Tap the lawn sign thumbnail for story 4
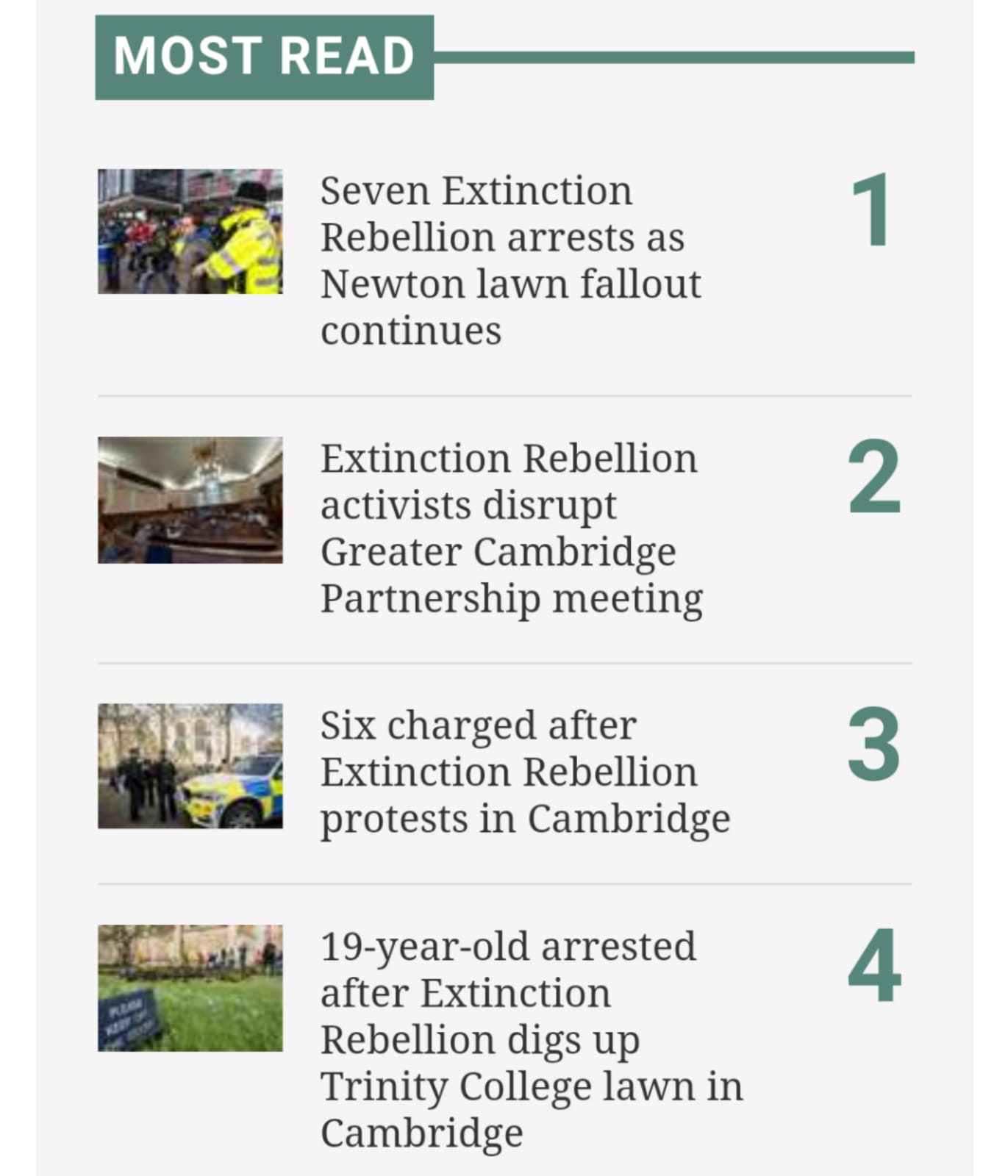 (190, 988)
